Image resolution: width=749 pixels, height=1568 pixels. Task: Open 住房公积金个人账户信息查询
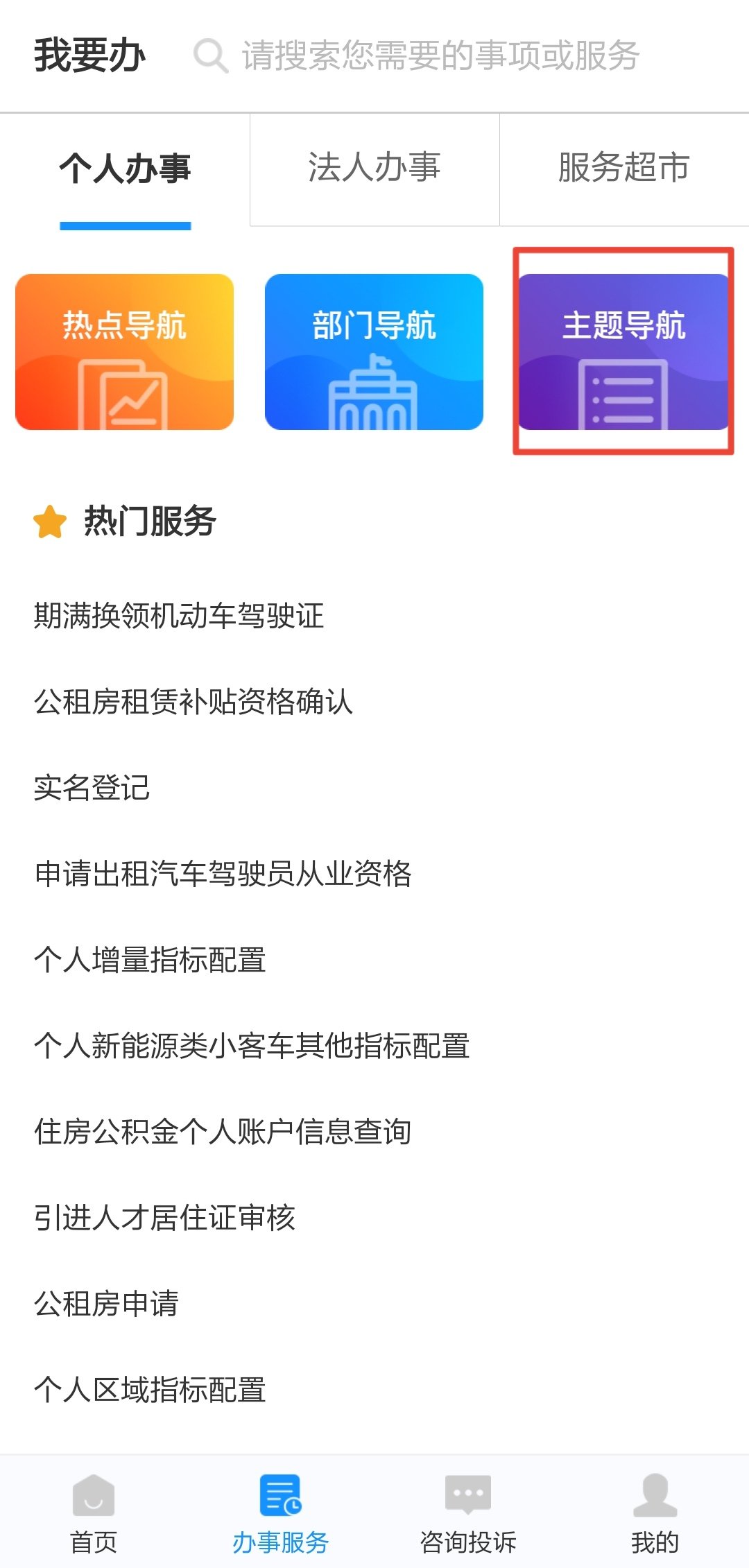point(223,1132)
